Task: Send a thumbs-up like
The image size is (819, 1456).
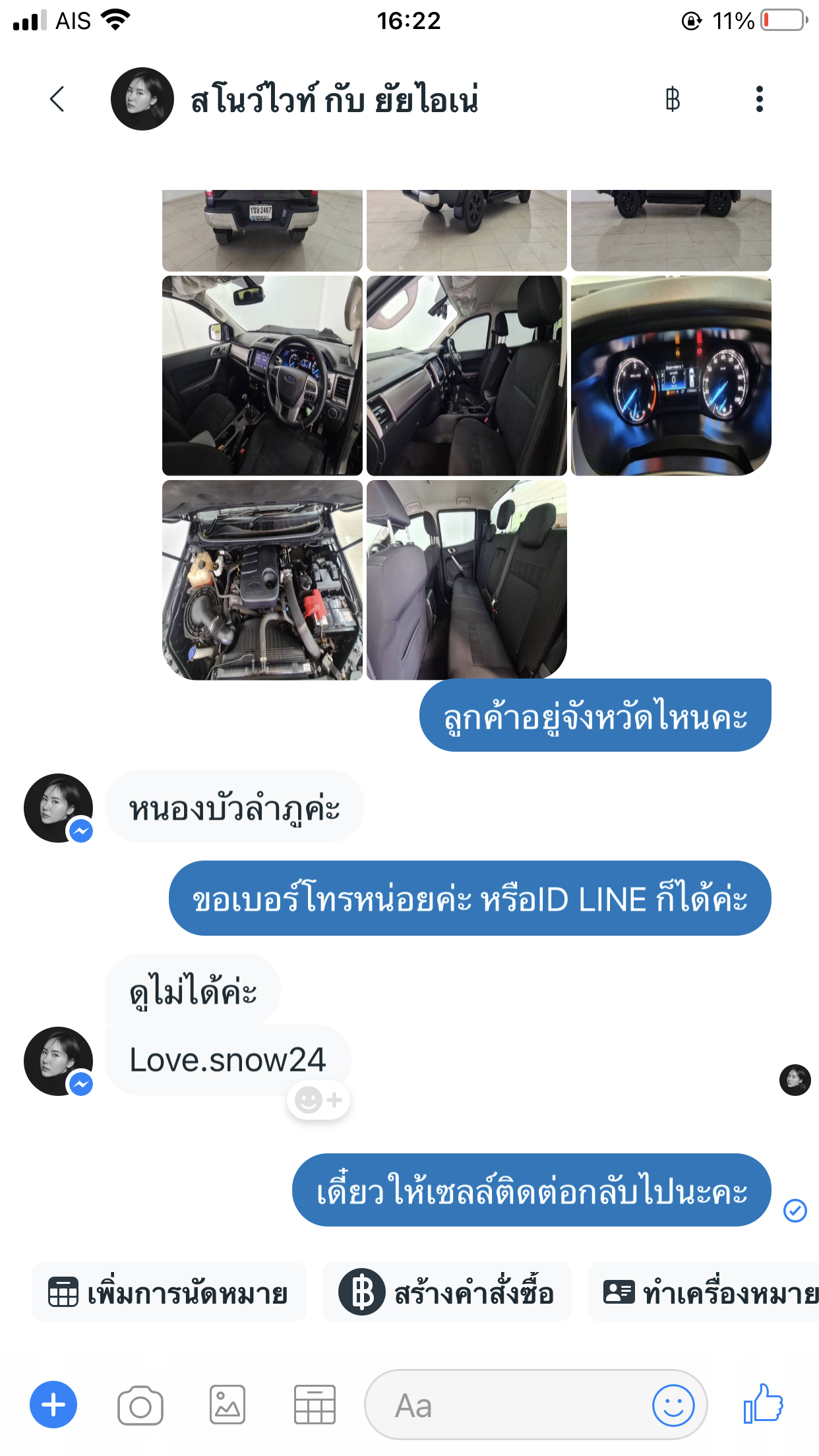Action: [x=763, y=1404]
